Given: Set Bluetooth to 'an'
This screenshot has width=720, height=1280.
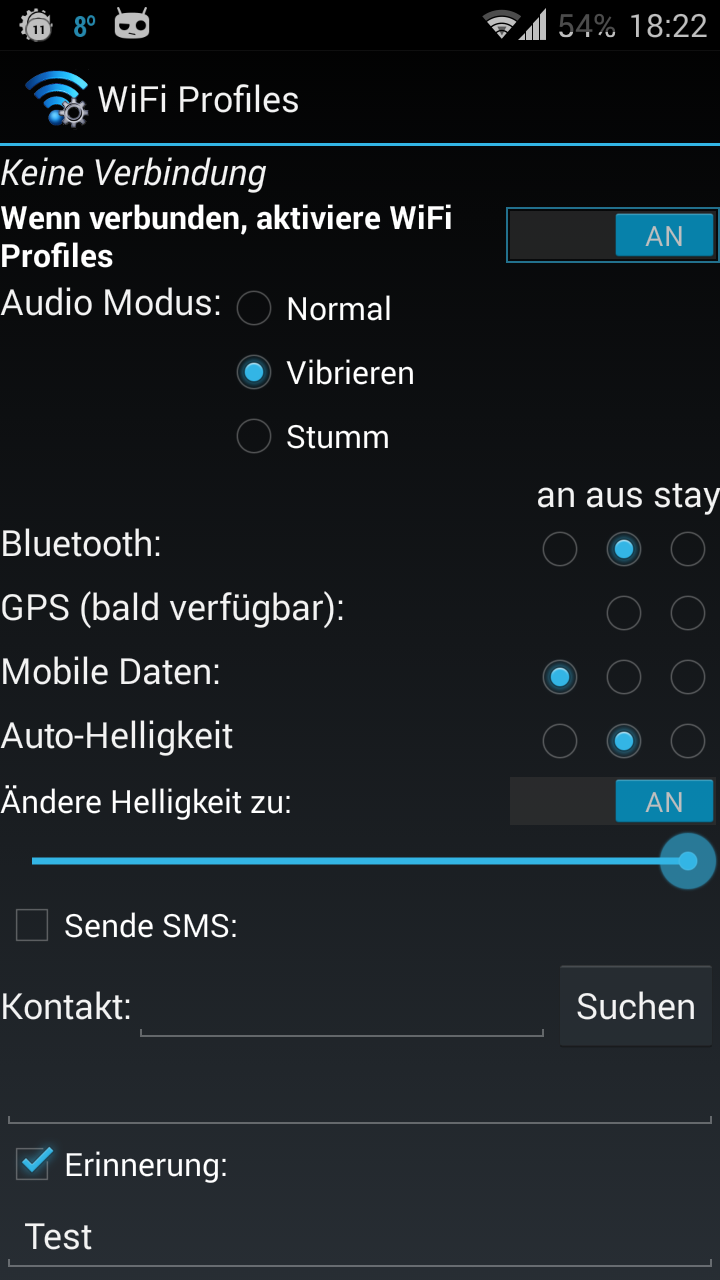Looking at the screenshot, I should point(560,548).
